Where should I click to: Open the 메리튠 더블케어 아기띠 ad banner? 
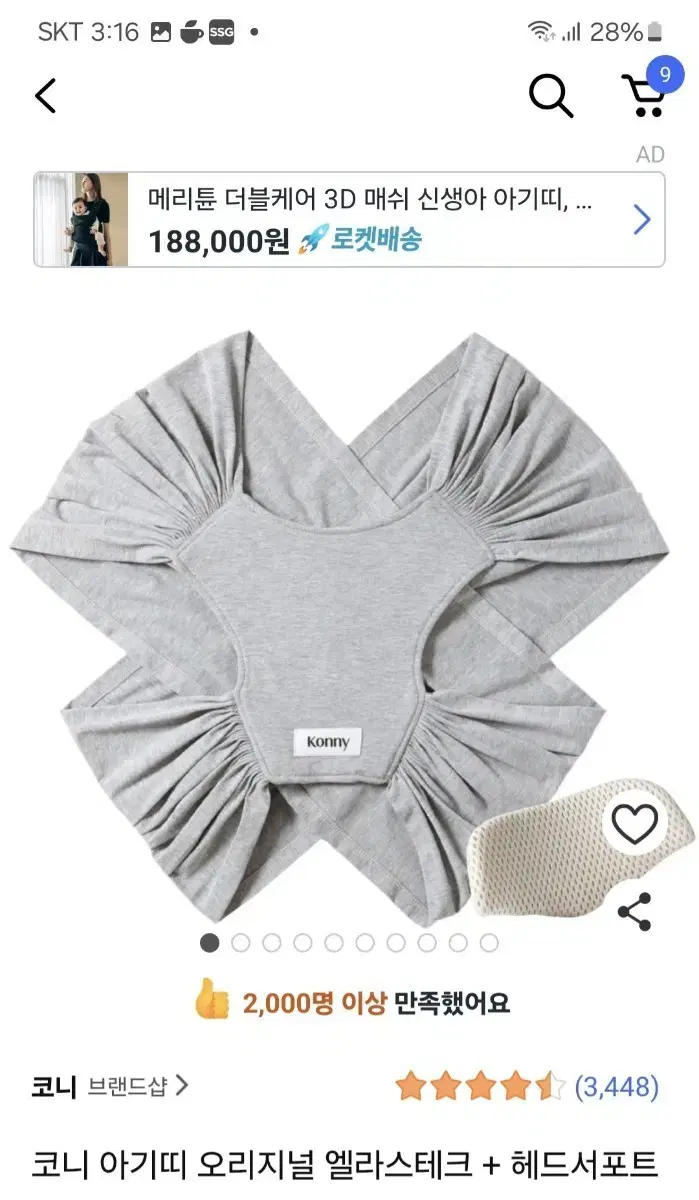click(349, 220)
